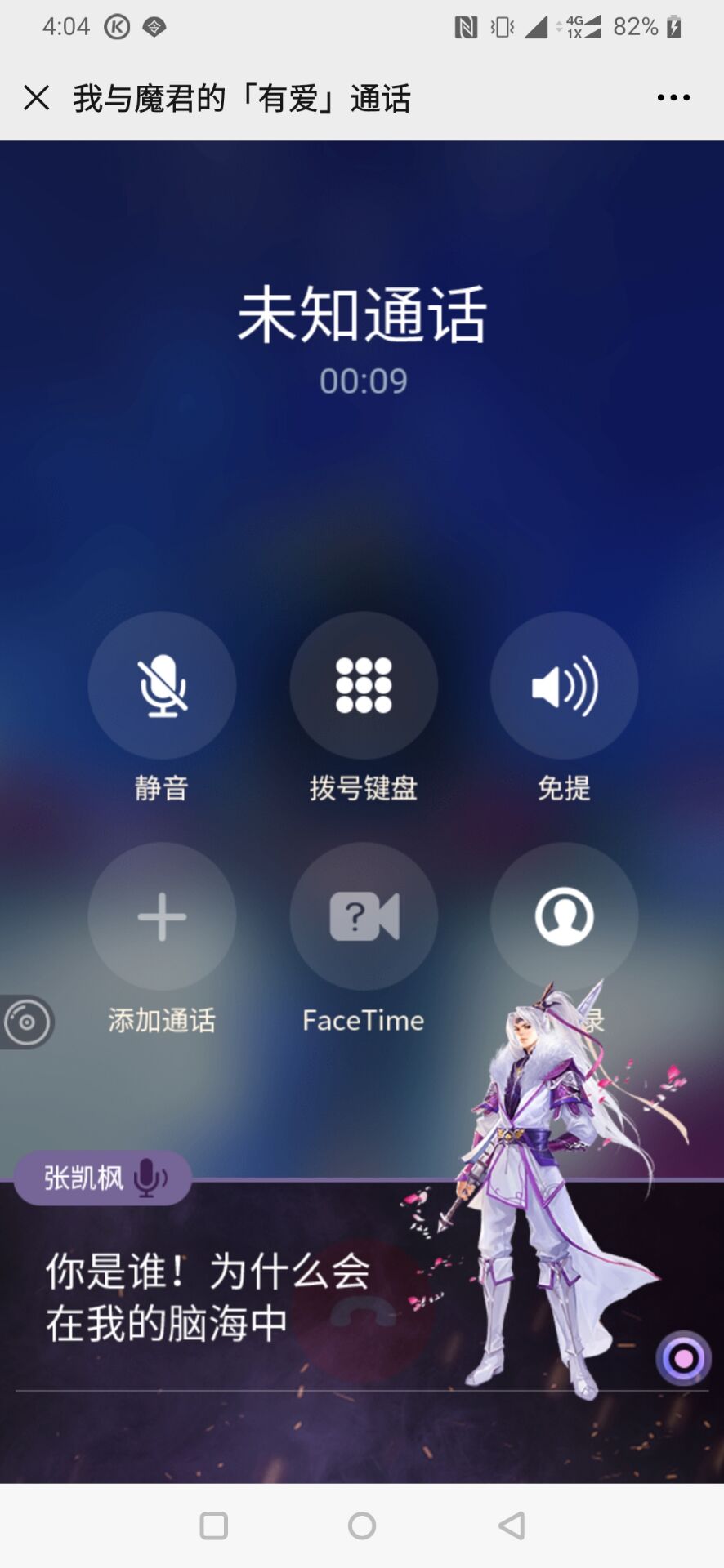
Task: Turn on 免提 speakerphone
Action: coord(564,686)
